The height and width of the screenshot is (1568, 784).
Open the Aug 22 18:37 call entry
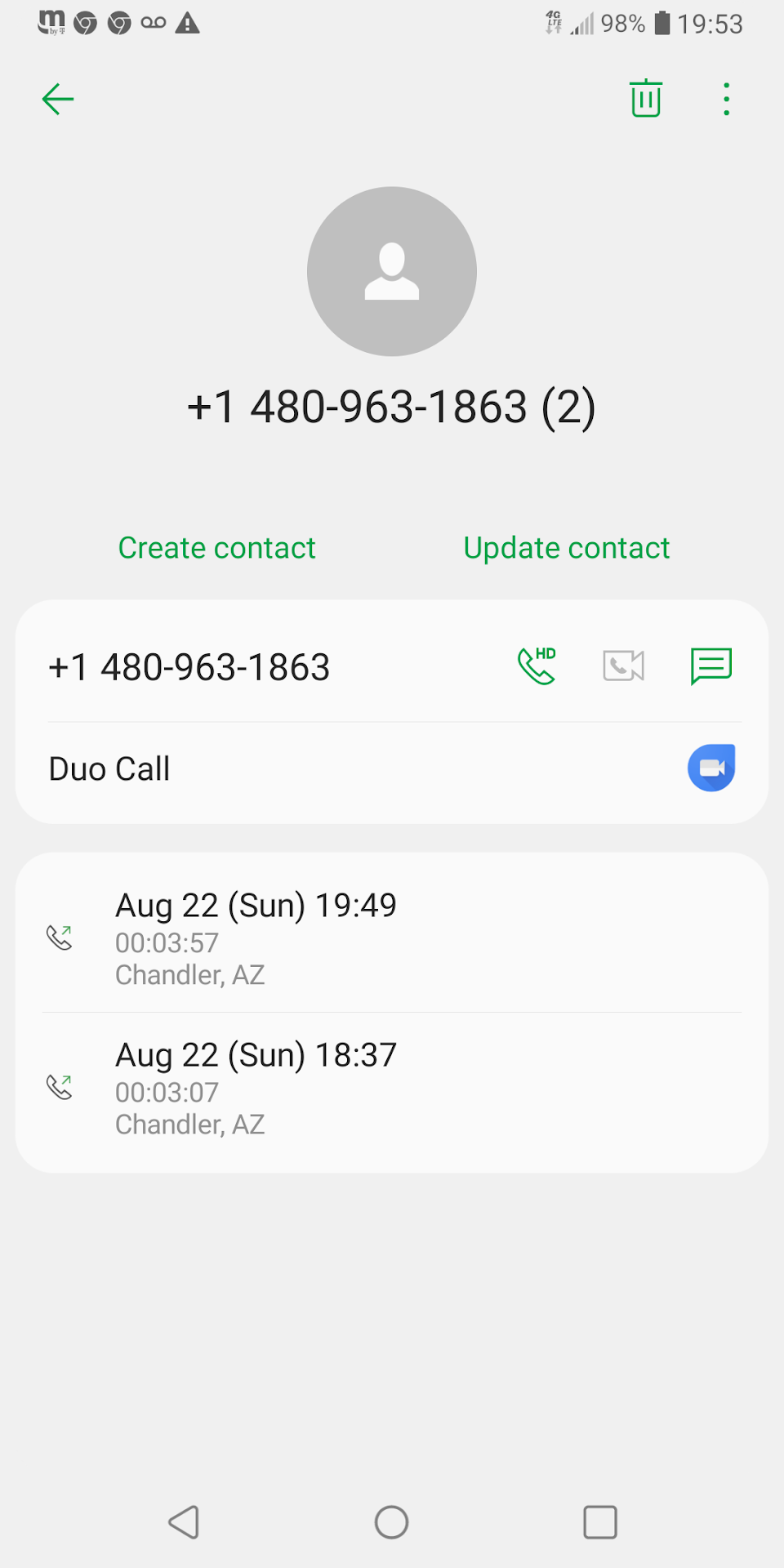[392, 1088]
